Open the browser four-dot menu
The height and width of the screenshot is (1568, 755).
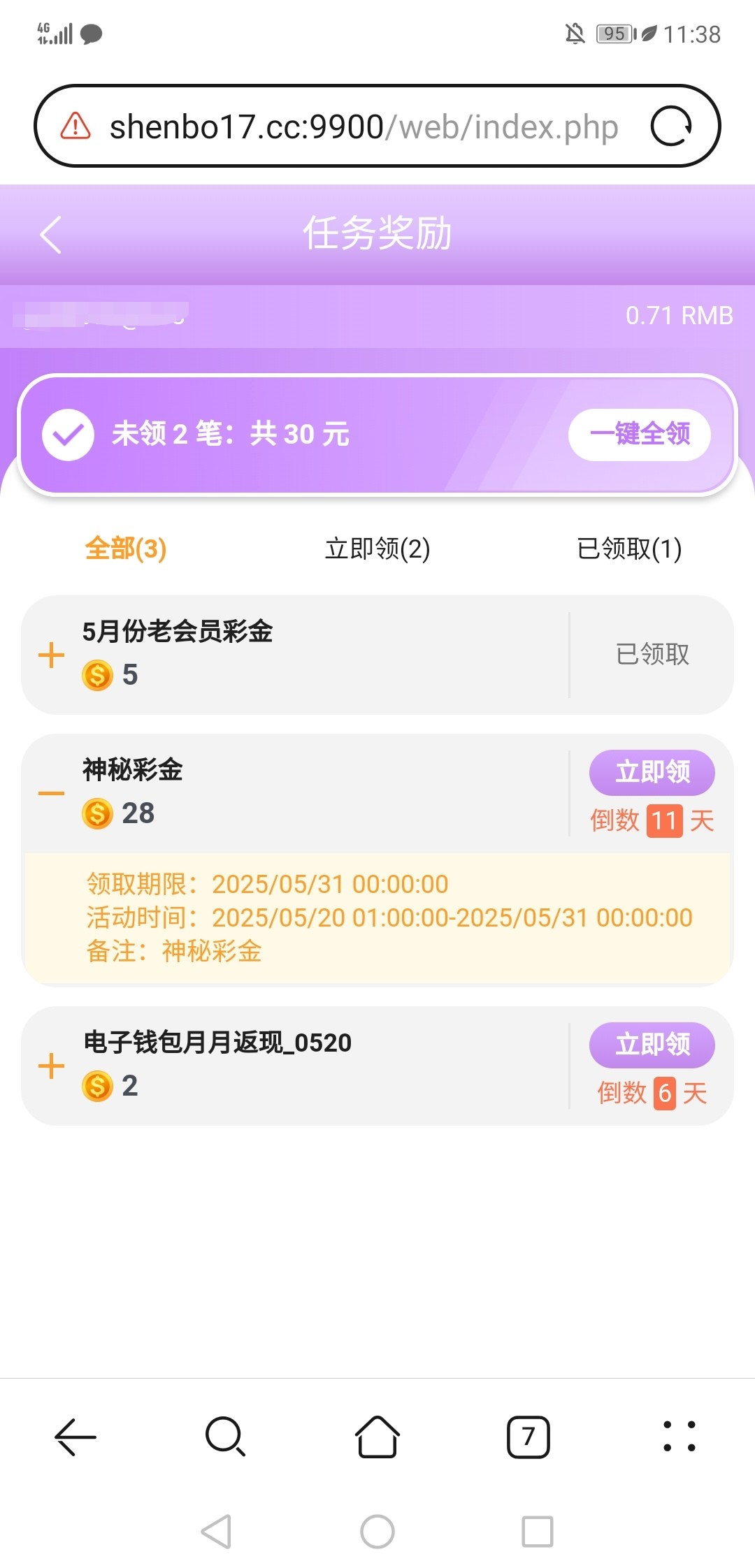679,1437
